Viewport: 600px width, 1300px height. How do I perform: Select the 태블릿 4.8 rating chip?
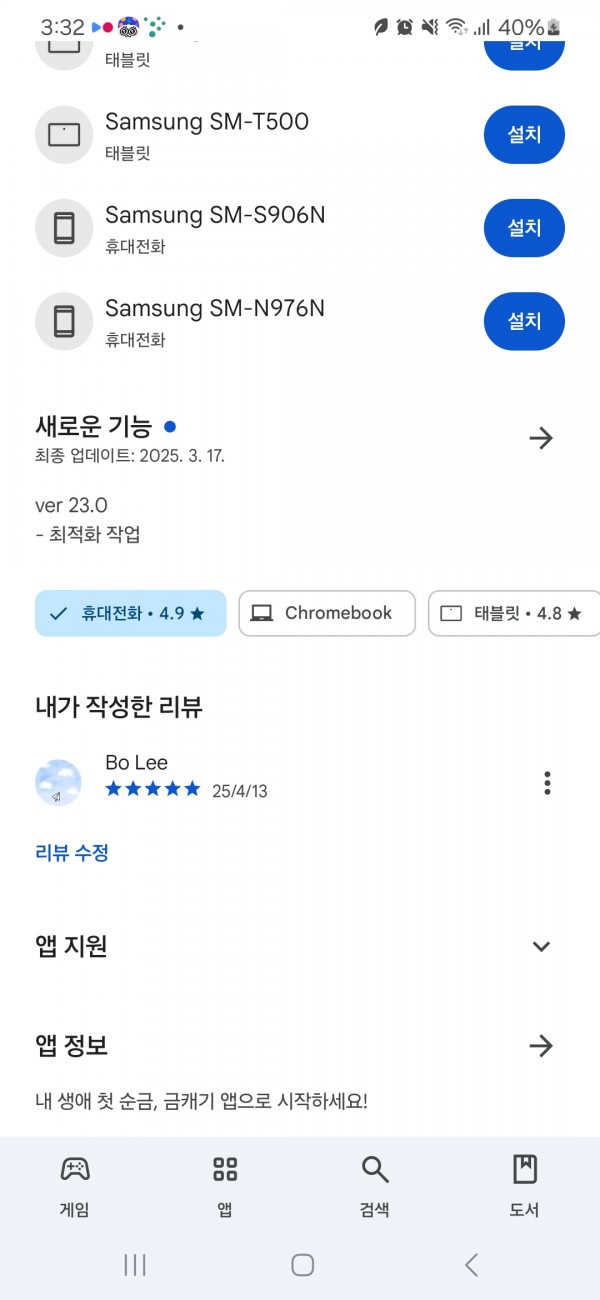click(x=514, y=613)
